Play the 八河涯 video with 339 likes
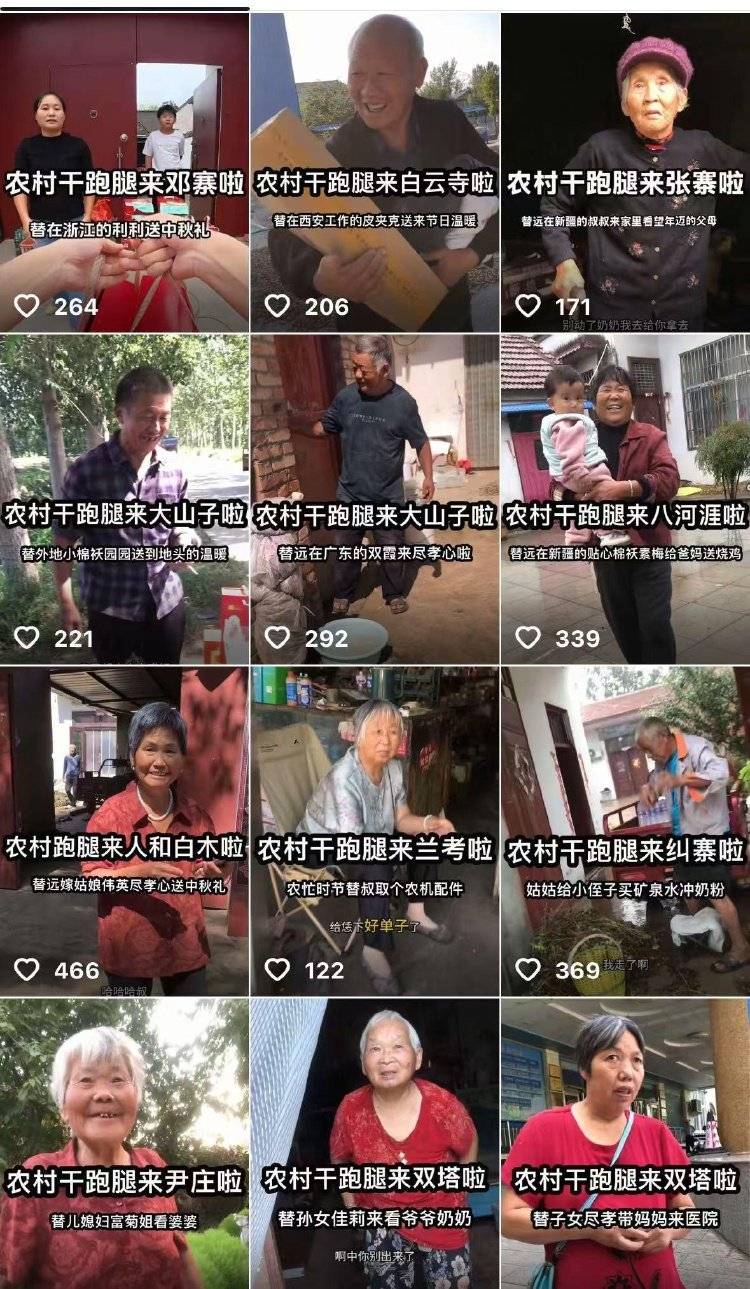The width and height of the screenshot is (750, 1289). point(625,500)
